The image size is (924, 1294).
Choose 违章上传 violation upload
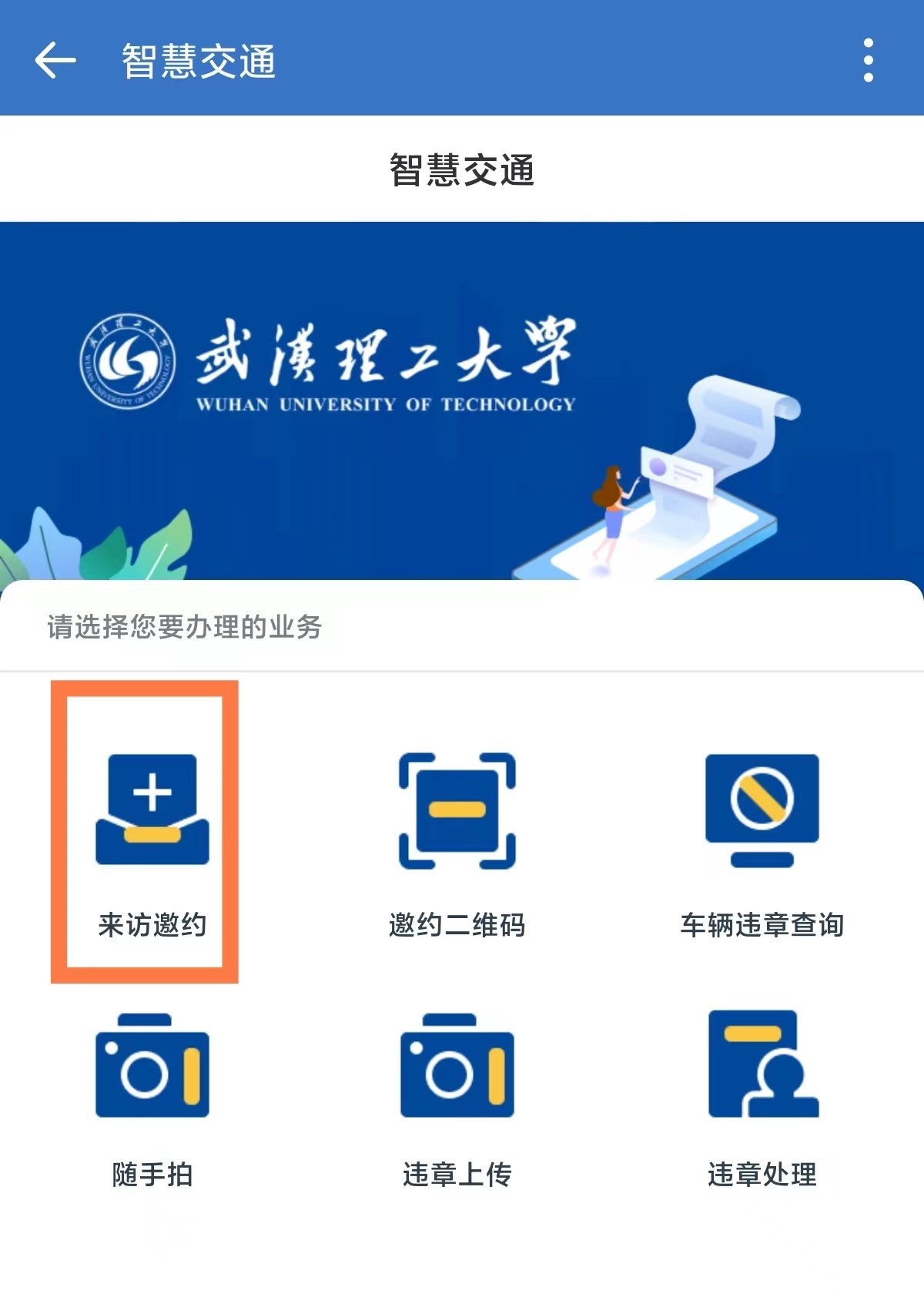tap(457, 1086)
